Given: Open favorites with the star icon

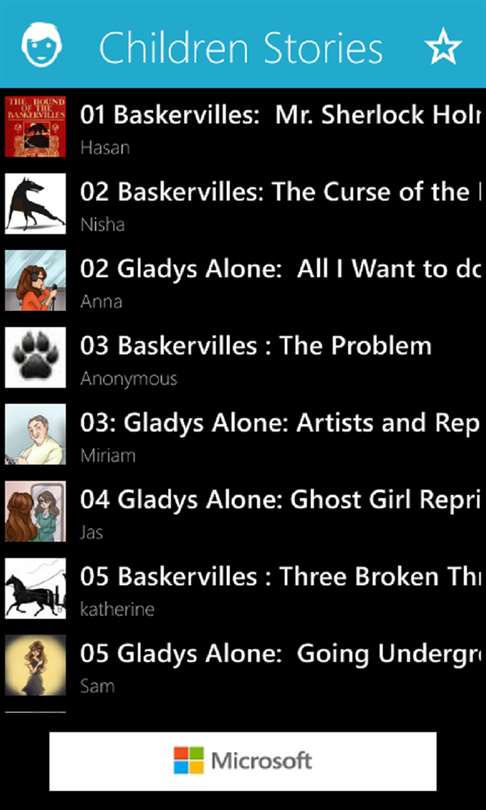Looking at the screenshot, I should (443, 46).
